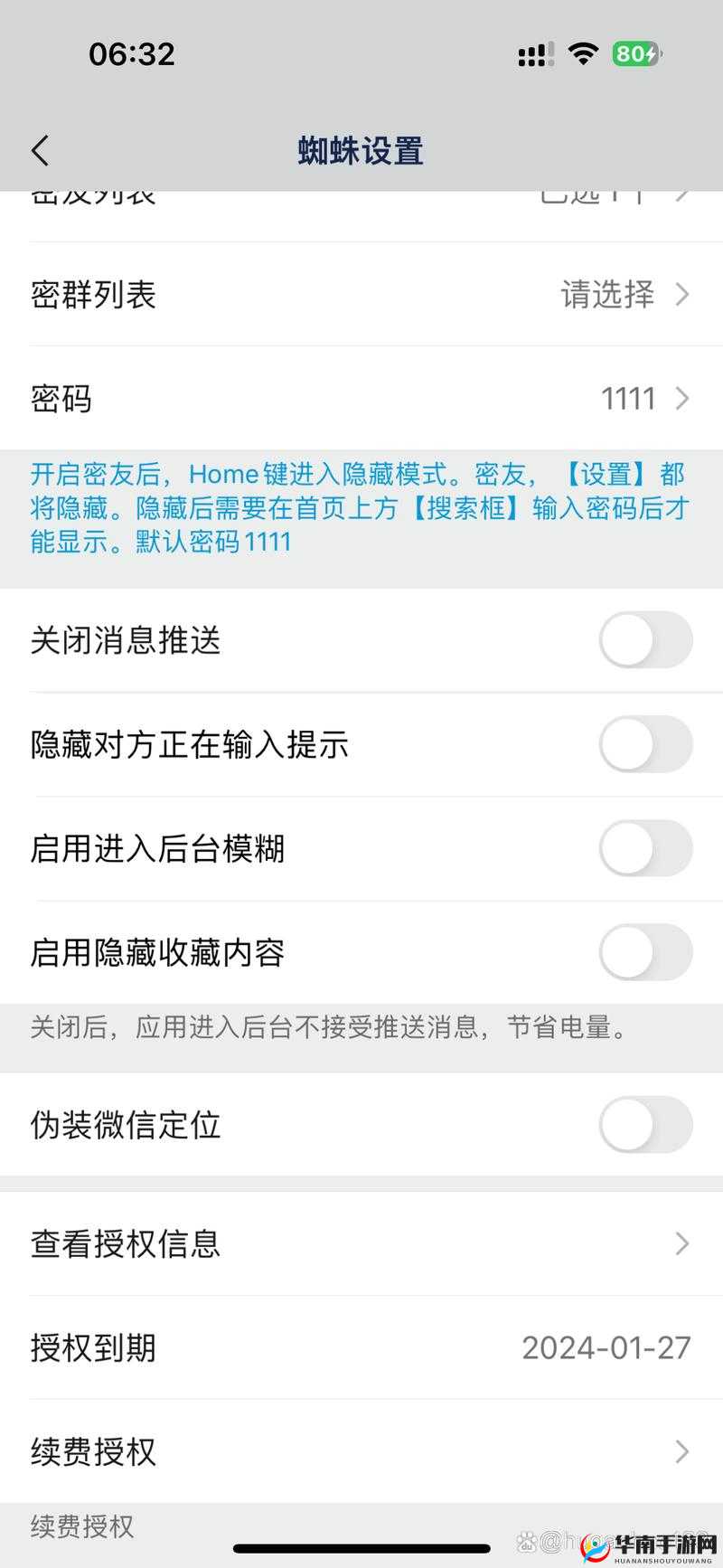This screenshot has width=723, height=1568.
Task: Turn on 启用进入后台模糊
Action: (x=645, y=849)
